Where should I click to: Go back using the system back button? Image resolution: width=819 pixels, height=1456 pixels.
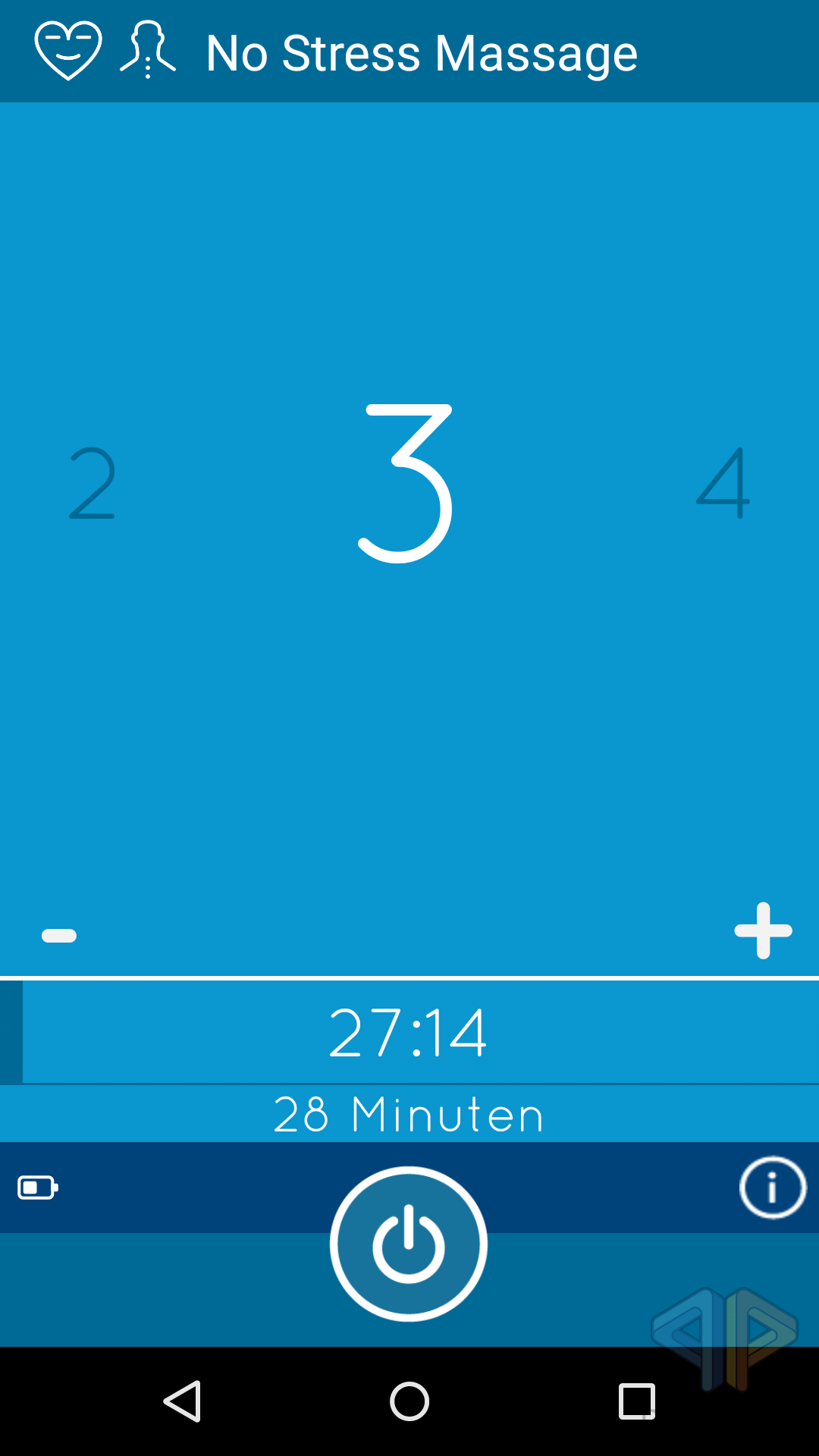tap(183, 1401)
